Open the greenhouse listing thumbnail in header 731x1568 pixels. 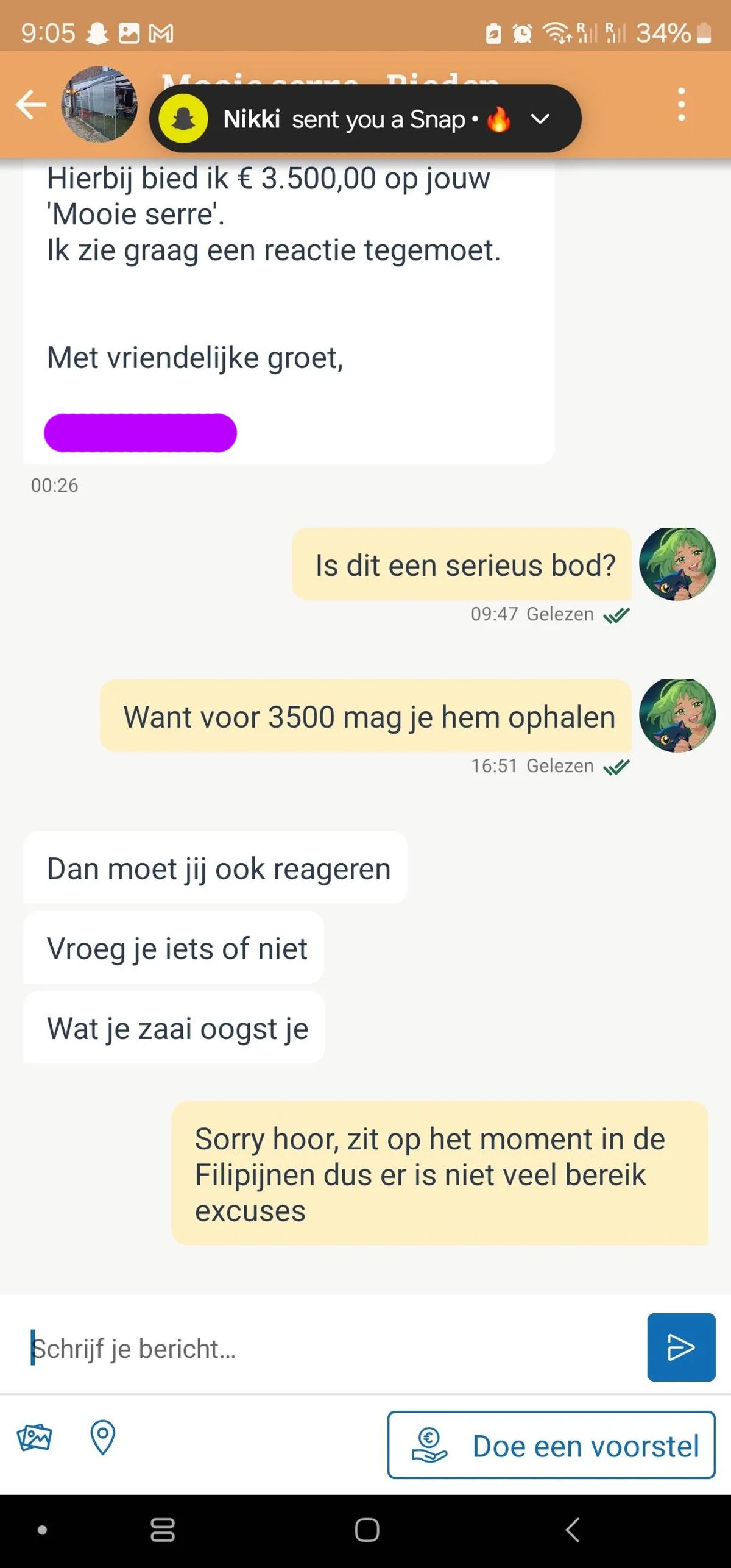coord(99,104)
